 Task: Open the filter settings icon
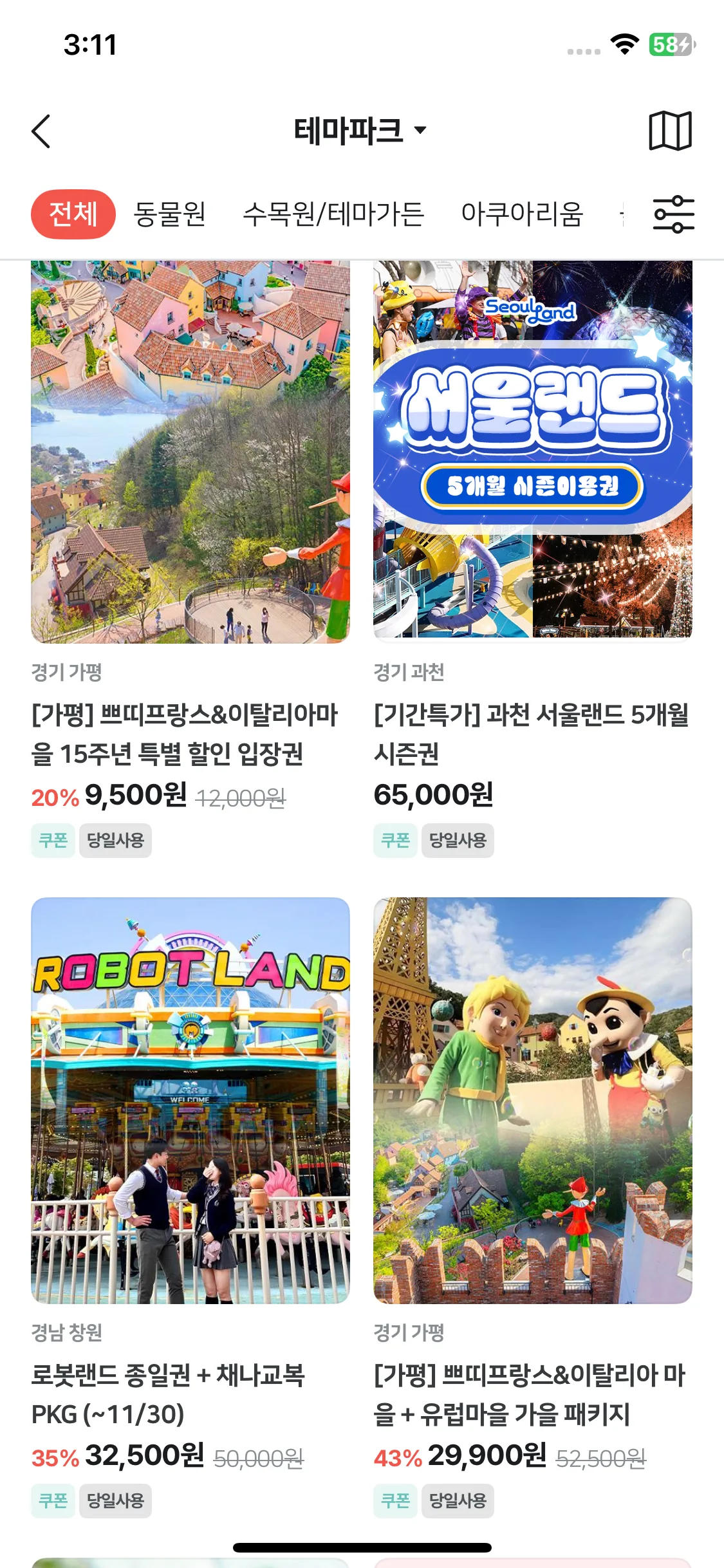pyautogui.click(x=672, y=214)
